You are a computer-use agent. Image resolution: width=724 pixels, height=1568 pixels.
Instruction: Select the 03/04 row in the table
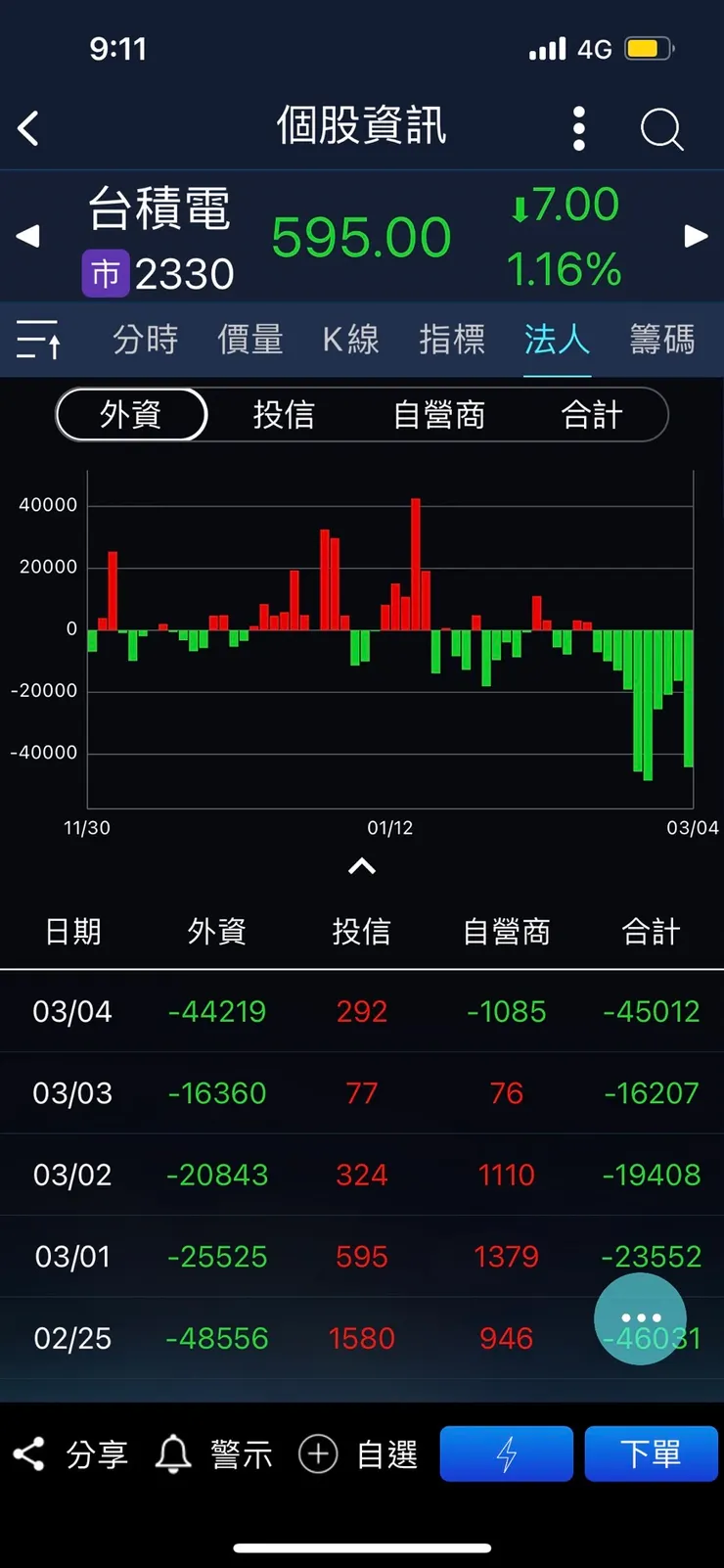(362, 1011)
